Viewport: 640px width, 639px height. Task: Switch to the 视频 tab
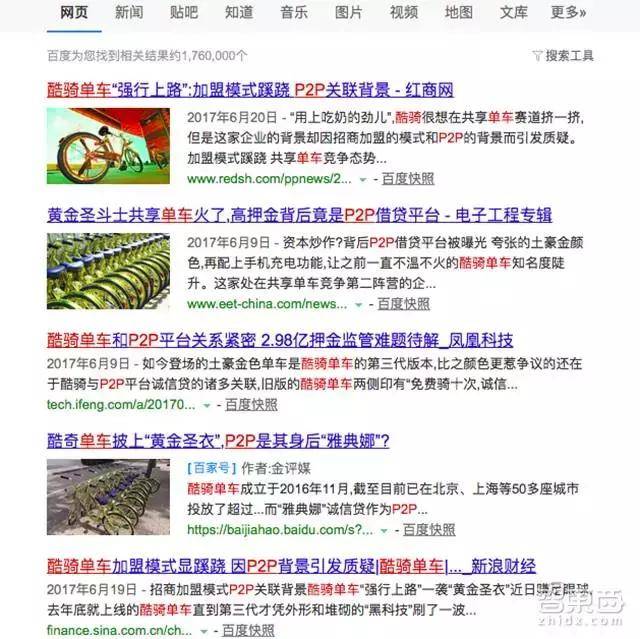click(403, 12)
